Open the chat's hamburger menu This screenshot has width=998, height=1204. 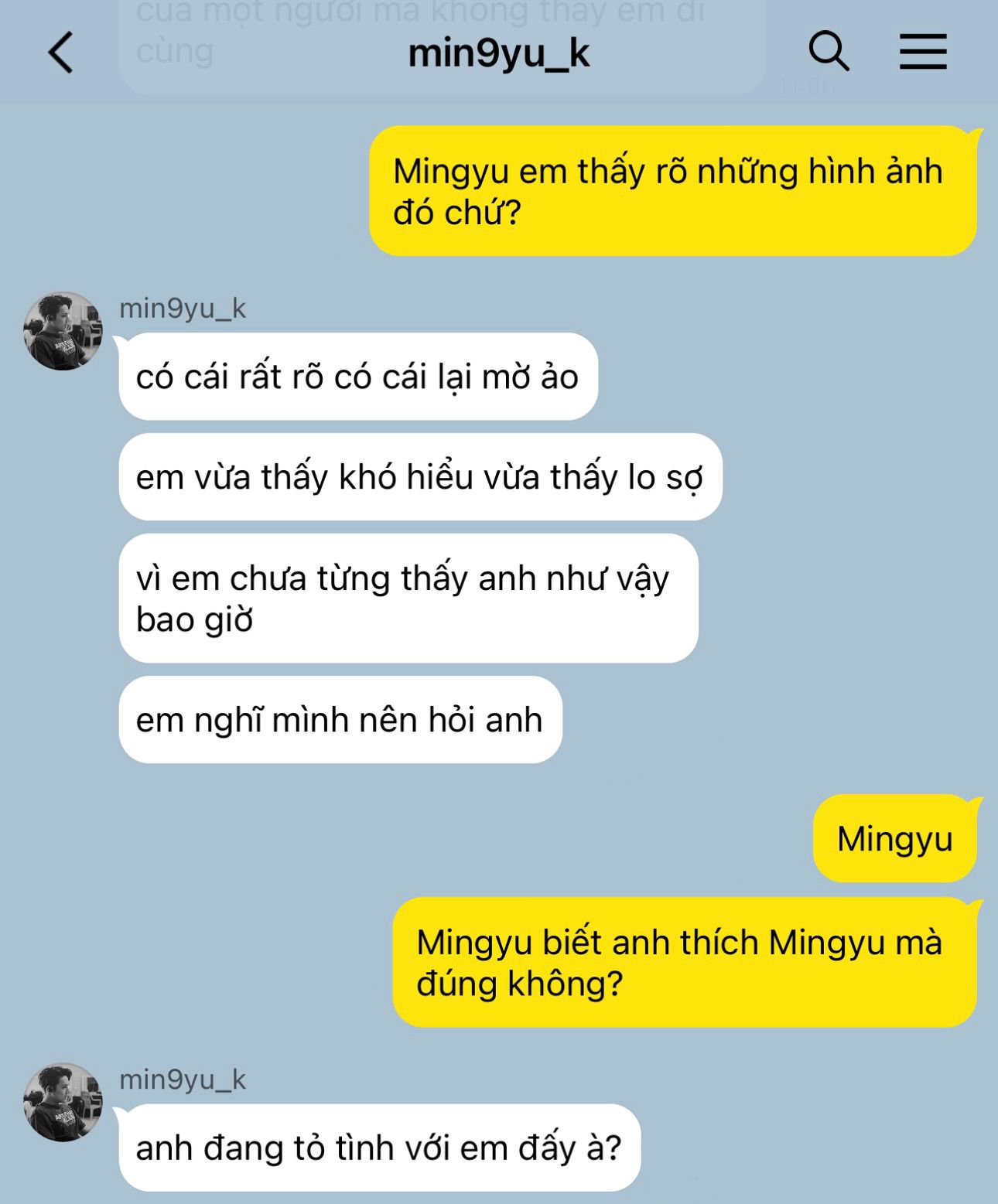pos(923,52)
